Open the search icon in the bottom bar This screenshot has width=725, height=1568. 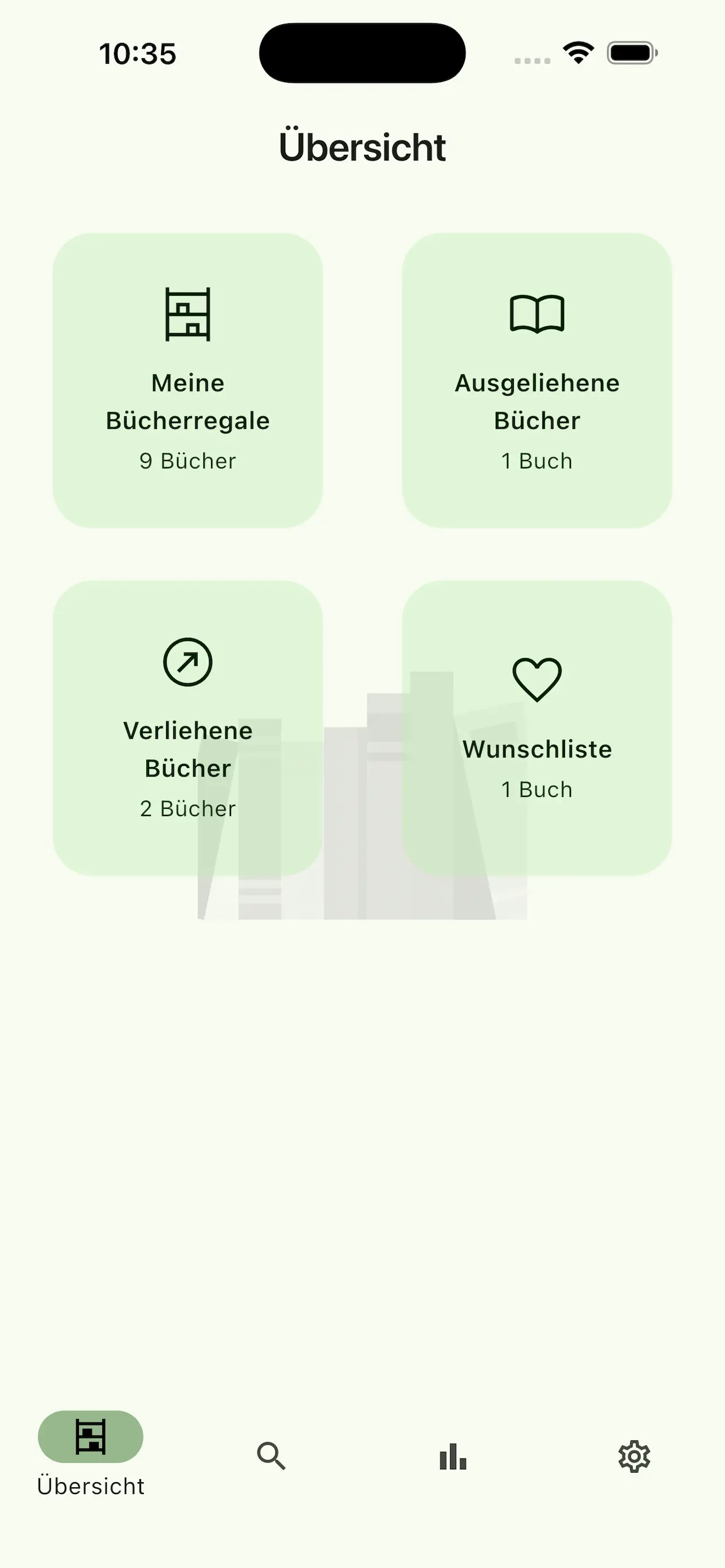pos(272,1457)
